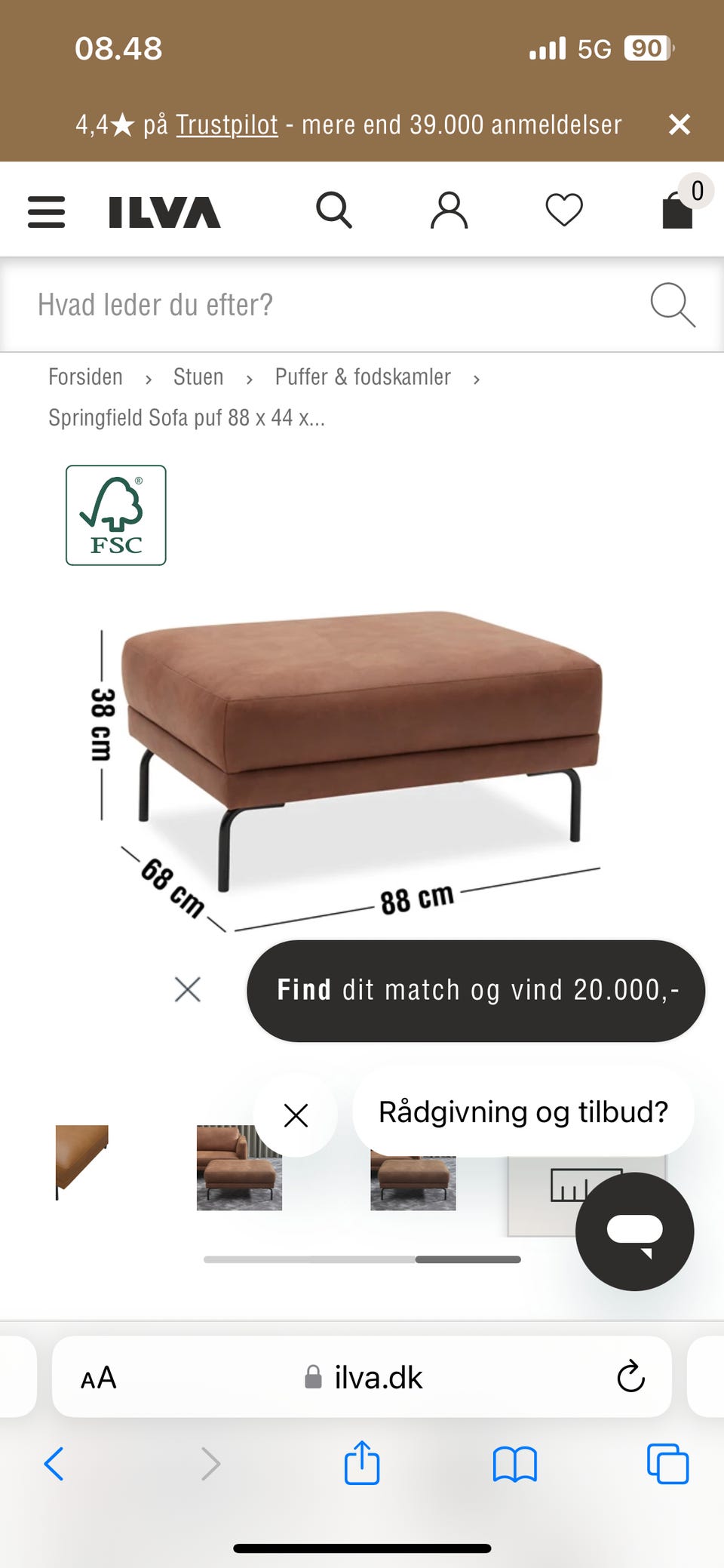Tap the page reload icon
724x1568 pixels.
pos(630,1376)
